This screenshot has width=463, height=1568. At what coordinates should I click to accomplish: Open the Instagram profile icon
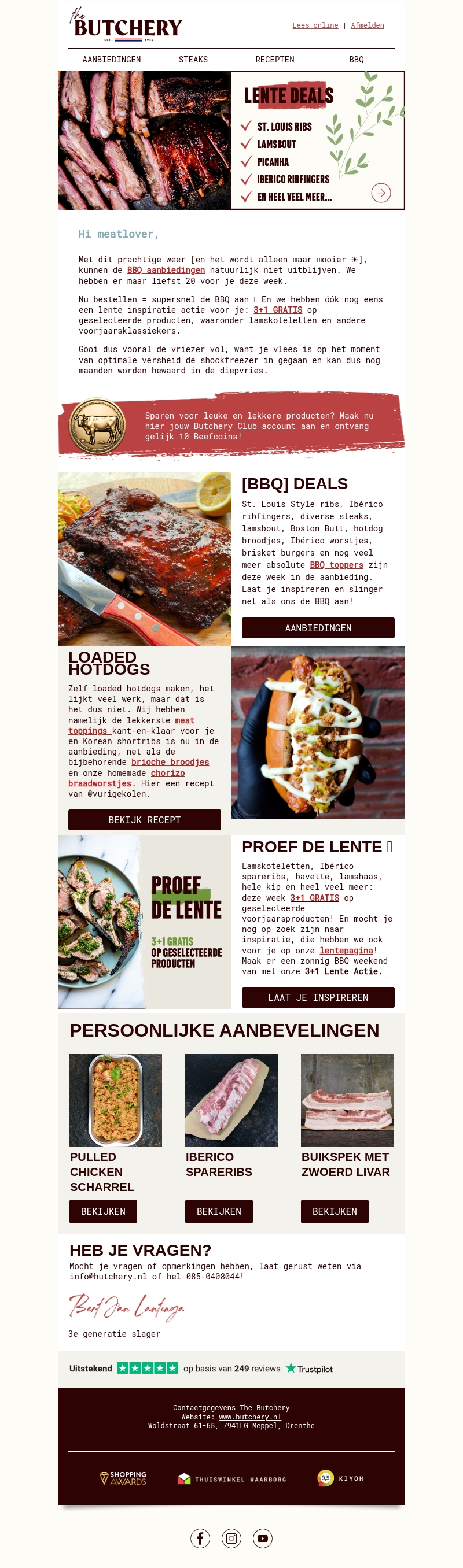231,1539
